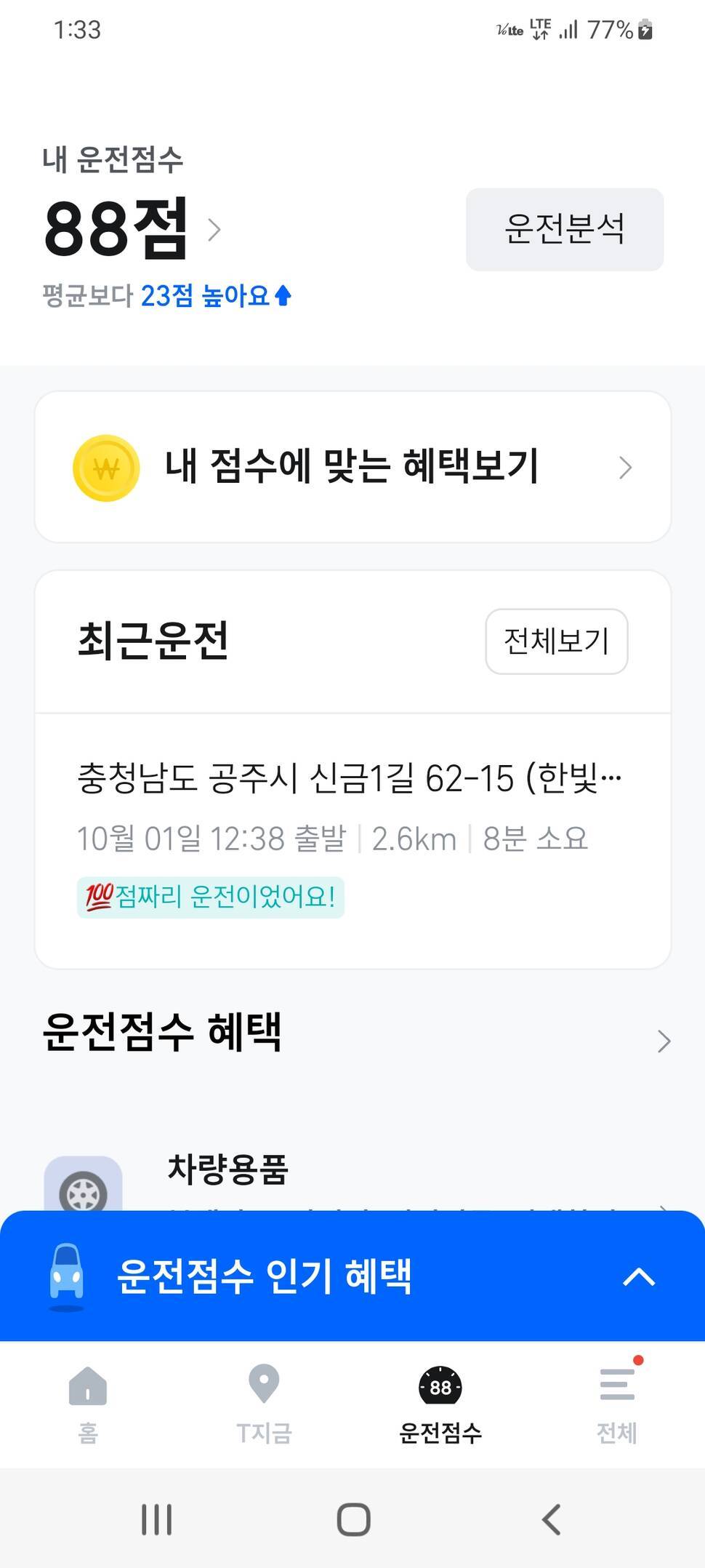Open recent apps from navigation bar
Screen dimensions: 705x1568
(156, 1519)
